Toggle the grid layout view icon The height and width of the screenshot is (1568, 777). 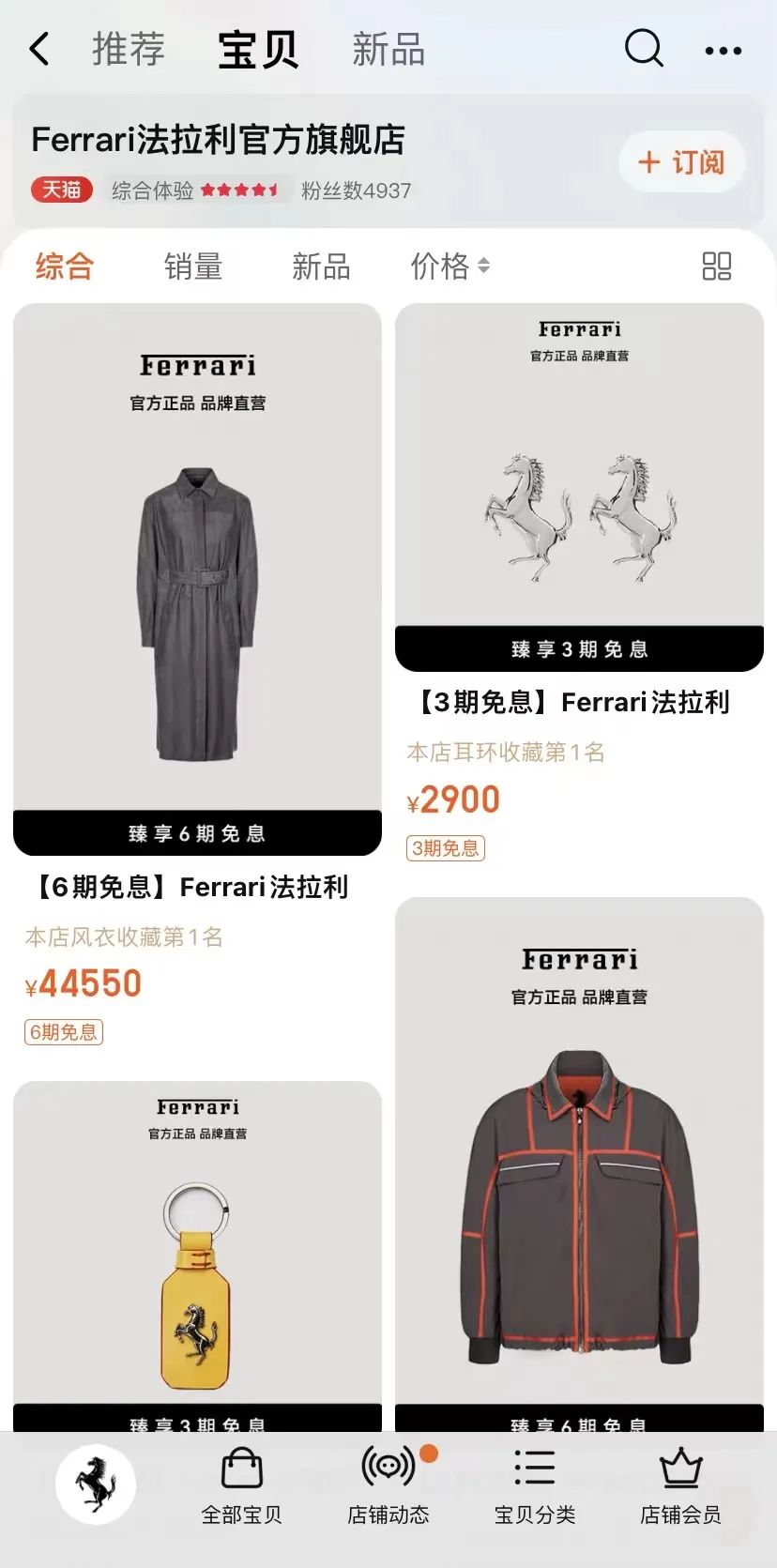point(716,266)
